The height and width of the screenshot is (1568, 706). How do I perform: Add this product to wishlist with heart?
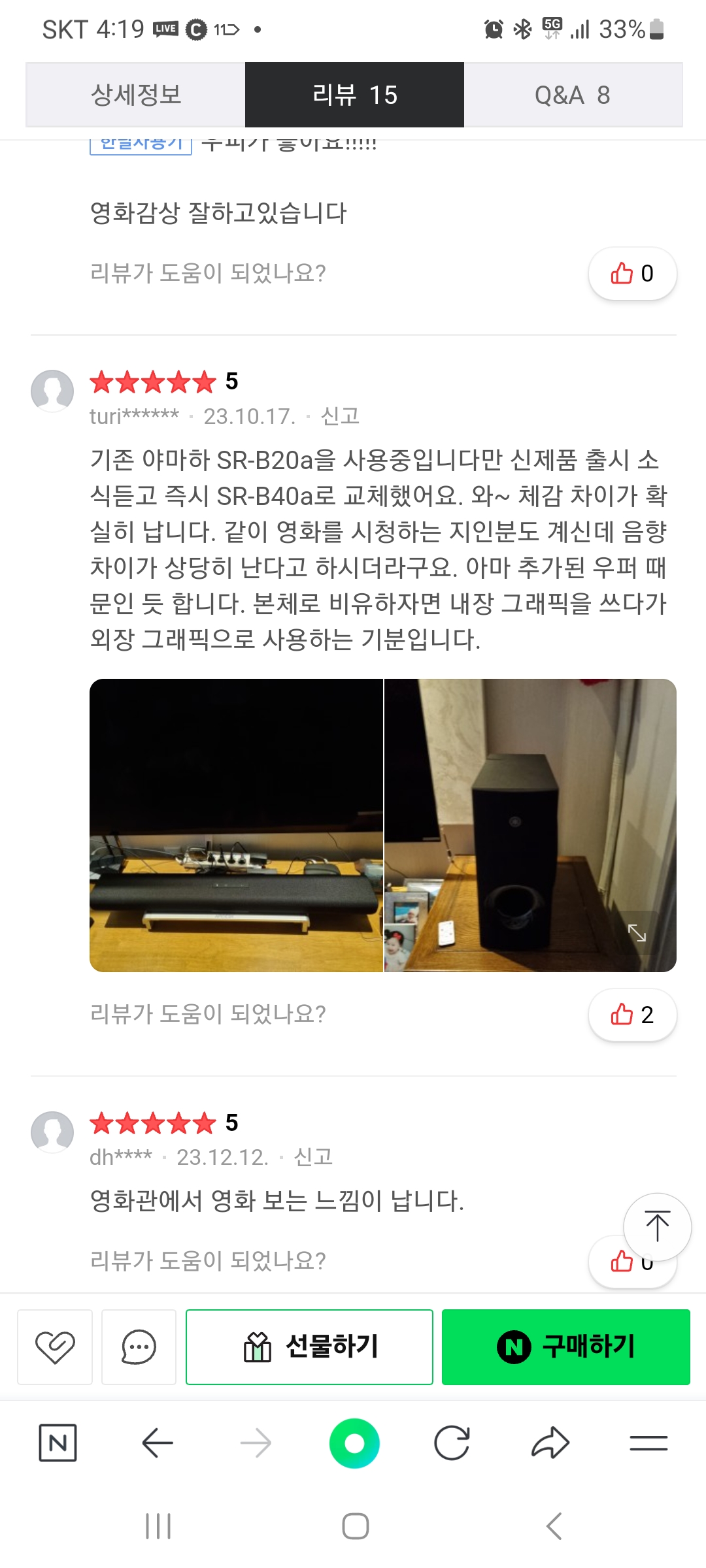[x=55, y=1347]
